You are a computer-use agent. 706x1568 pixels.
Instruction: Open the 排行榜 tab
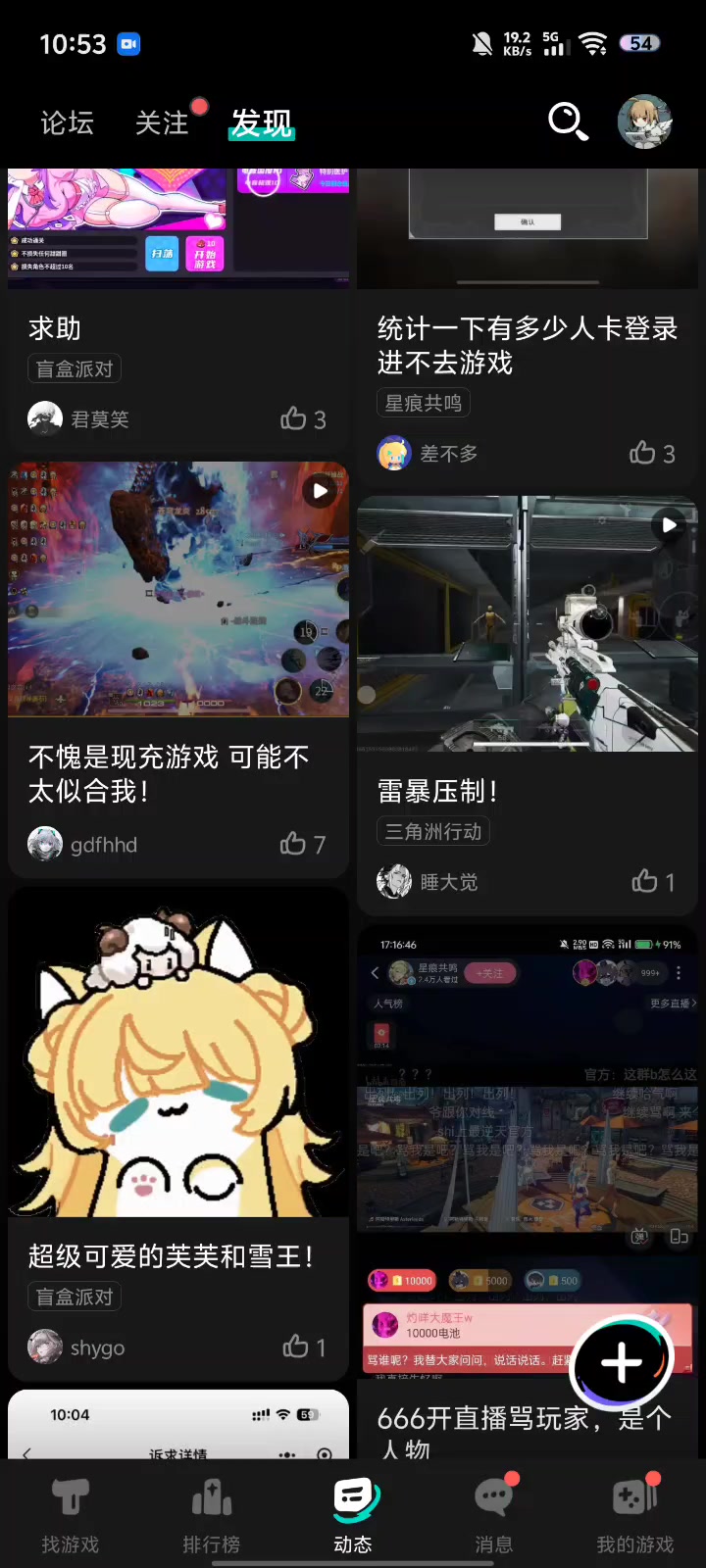[212, 1515]
